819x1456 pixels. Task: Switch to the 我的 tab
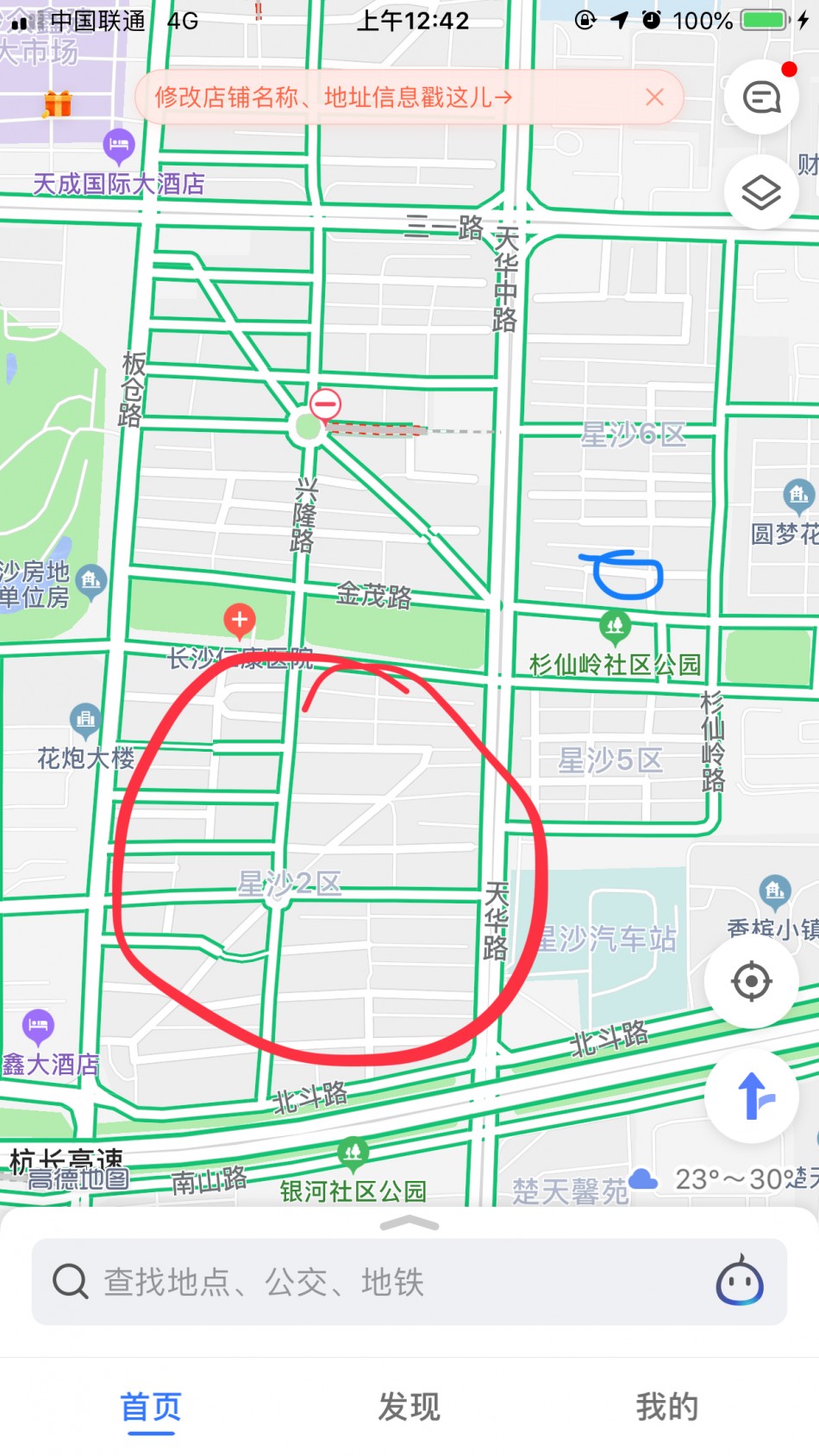point(666,1407)
